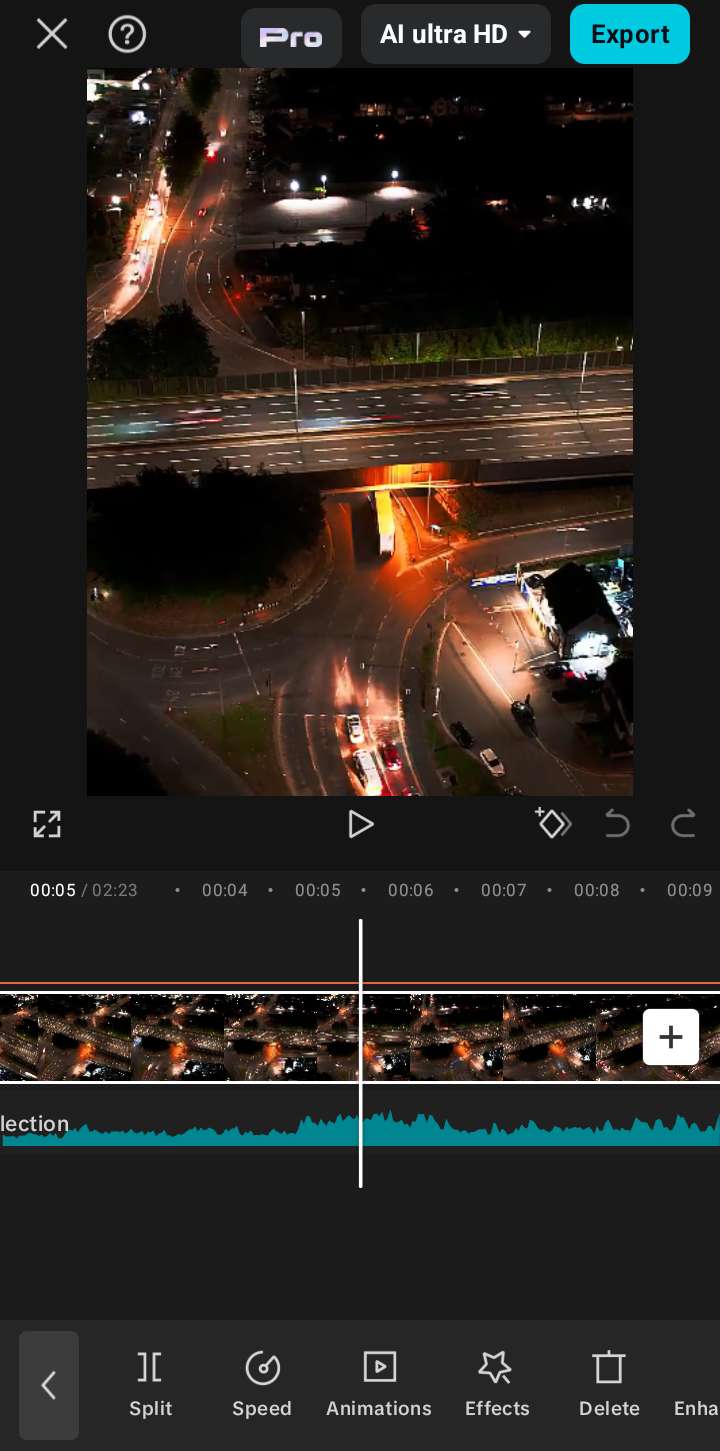Open the help question mark
The height and width of the screenshot is (1451, 720).
click(127, 35)
